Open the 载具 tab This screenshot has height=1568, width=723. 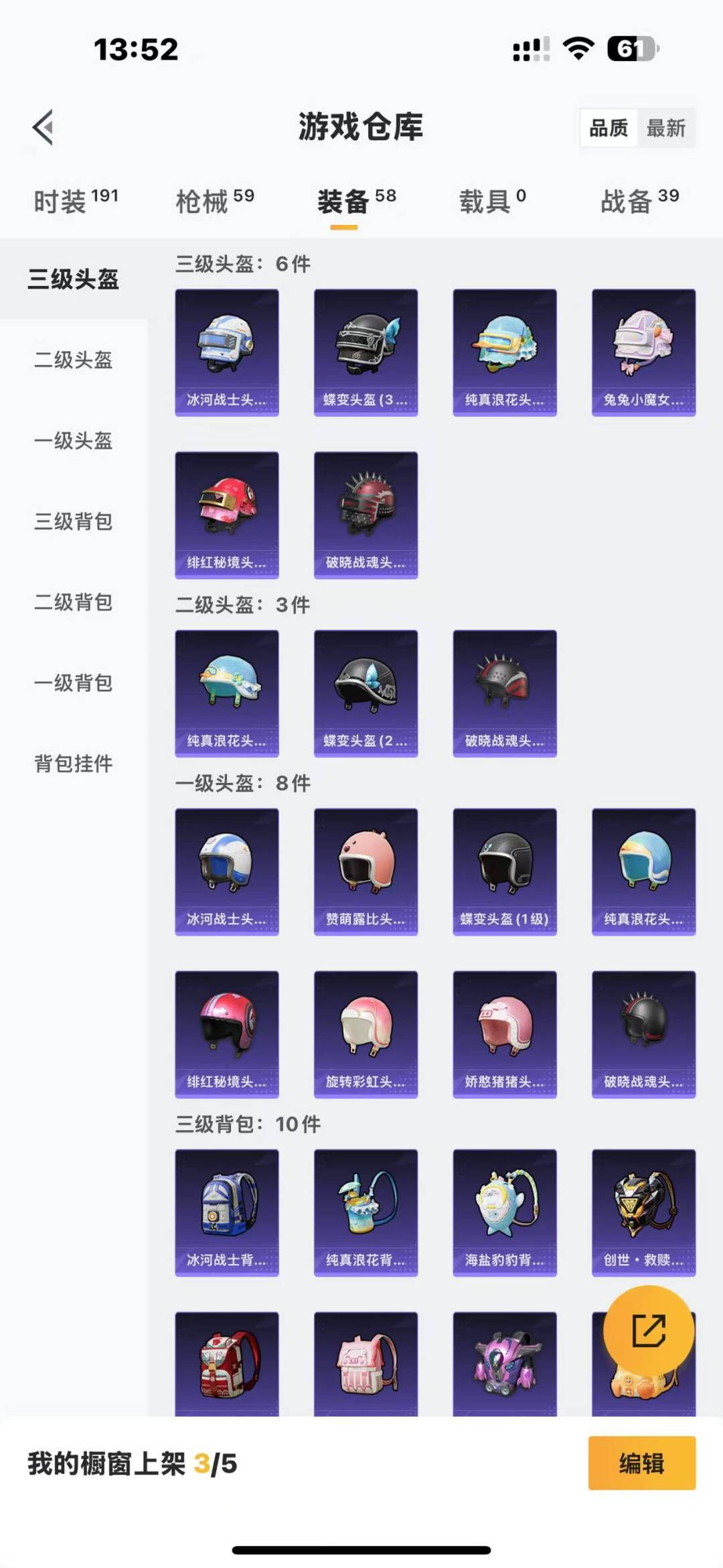(x=492, y=201)
